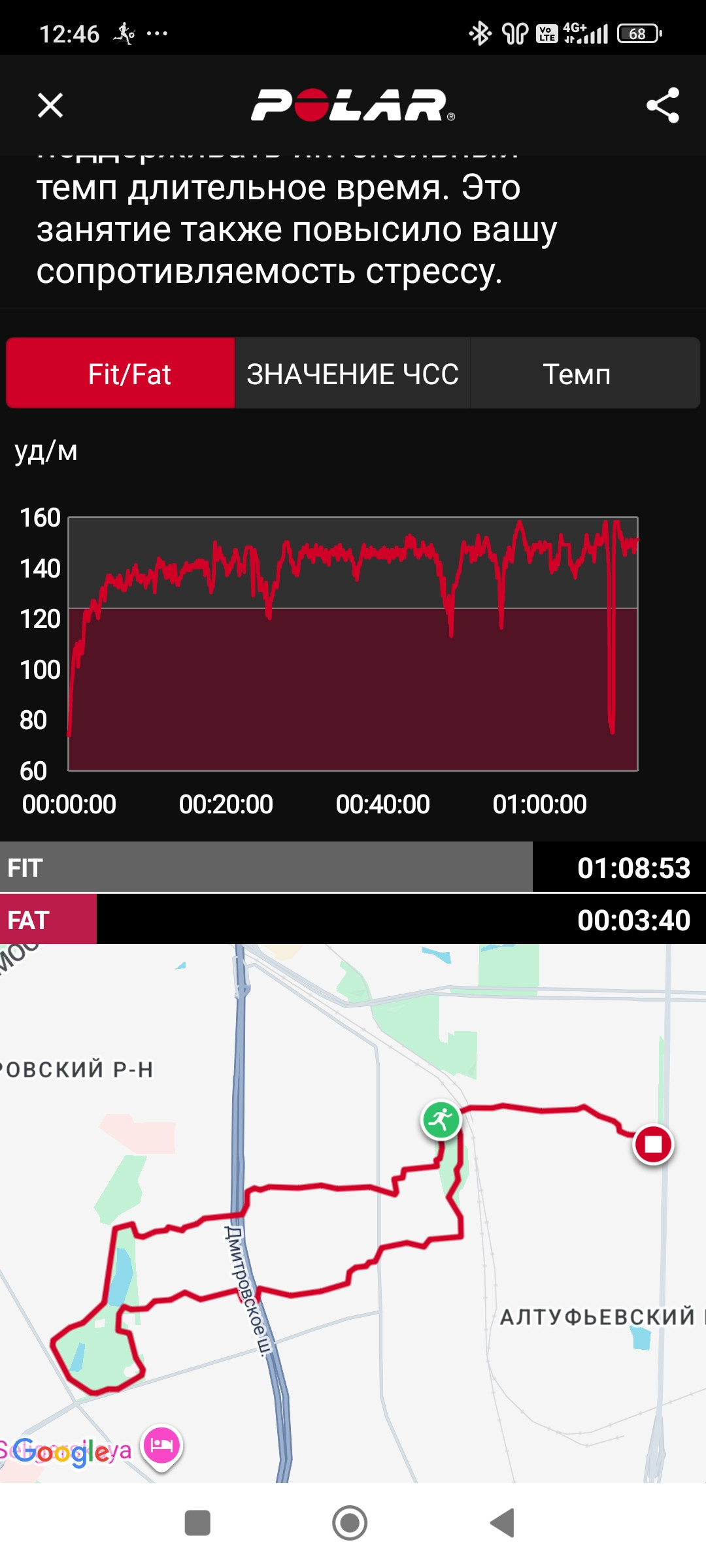
Task: Go back using system back button
Action: pos(503,1523)
